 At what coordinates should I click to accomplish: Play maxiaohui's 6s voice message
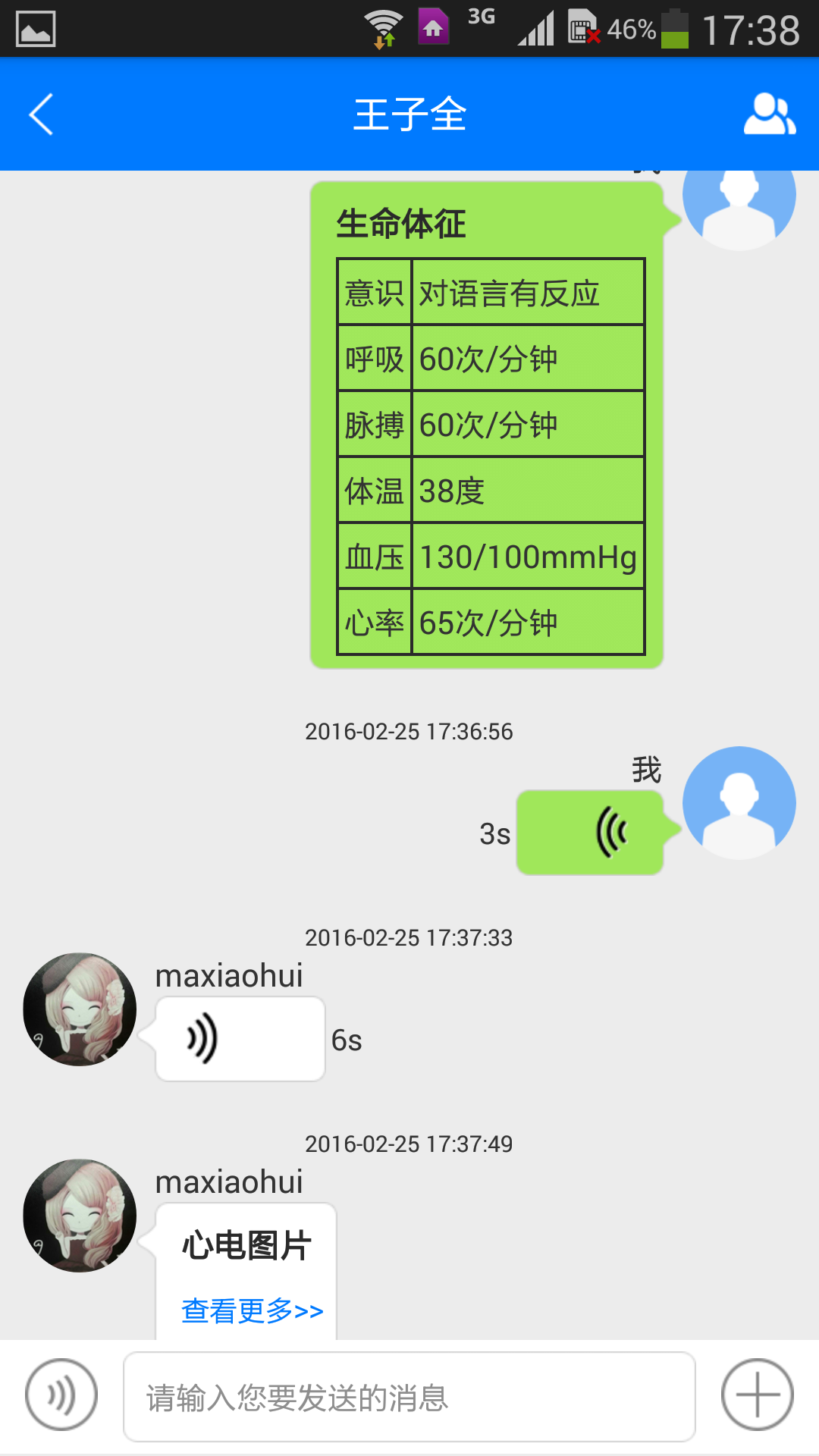coord(240,1039)
